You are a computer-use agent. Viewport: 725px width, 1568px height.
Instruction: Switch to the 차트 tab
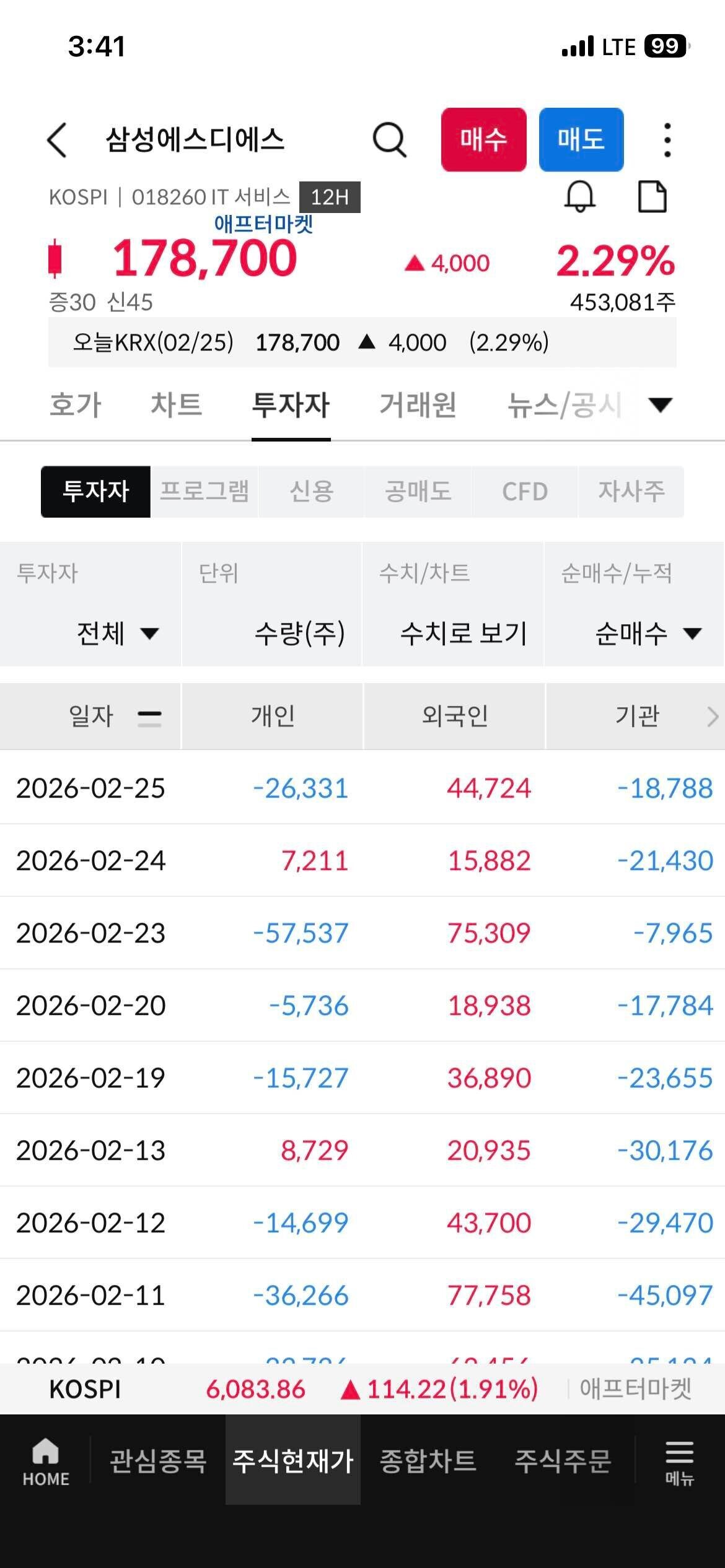(x=176, y=404)
